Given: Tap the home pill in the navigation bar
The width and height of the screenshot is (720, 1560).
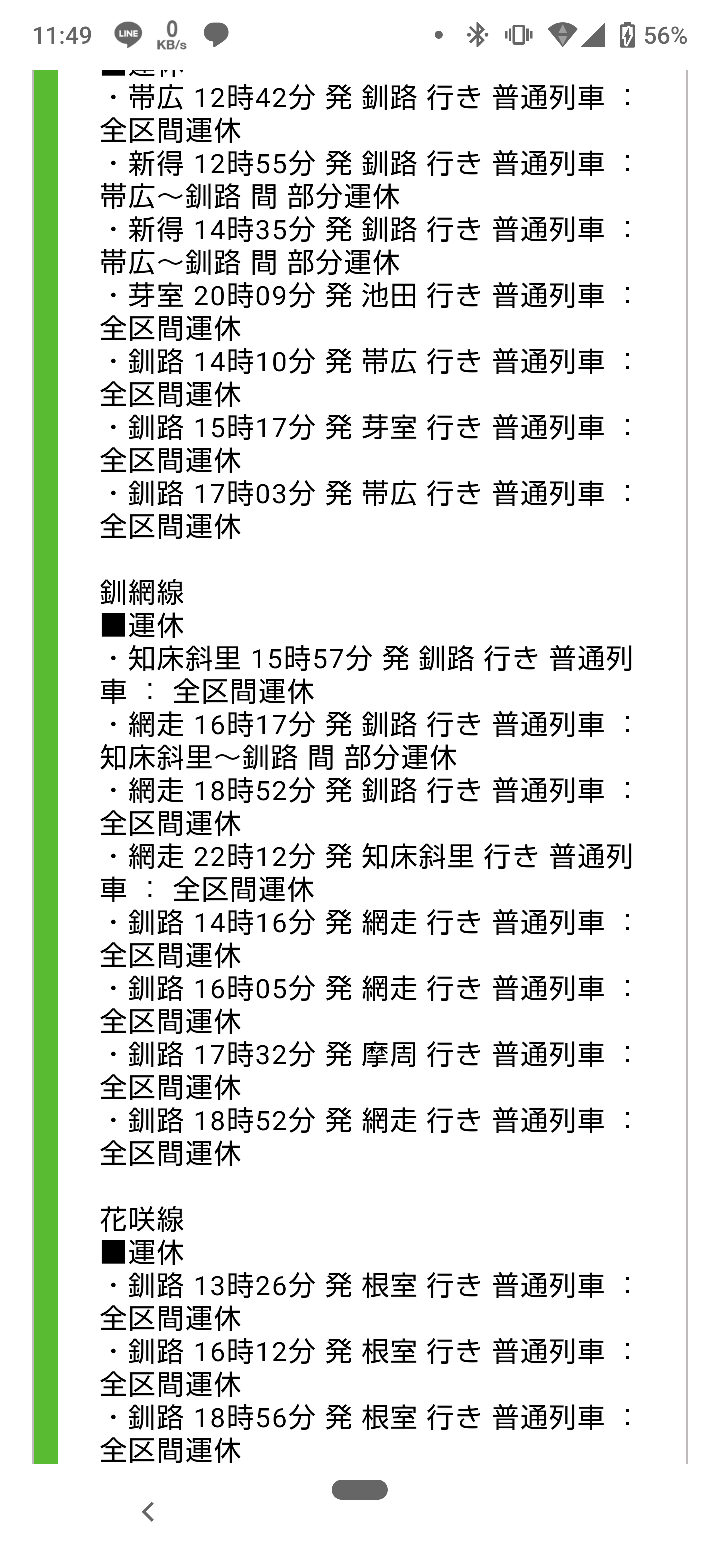Looking at the screenshot, I should click(x=360, y=1490).
